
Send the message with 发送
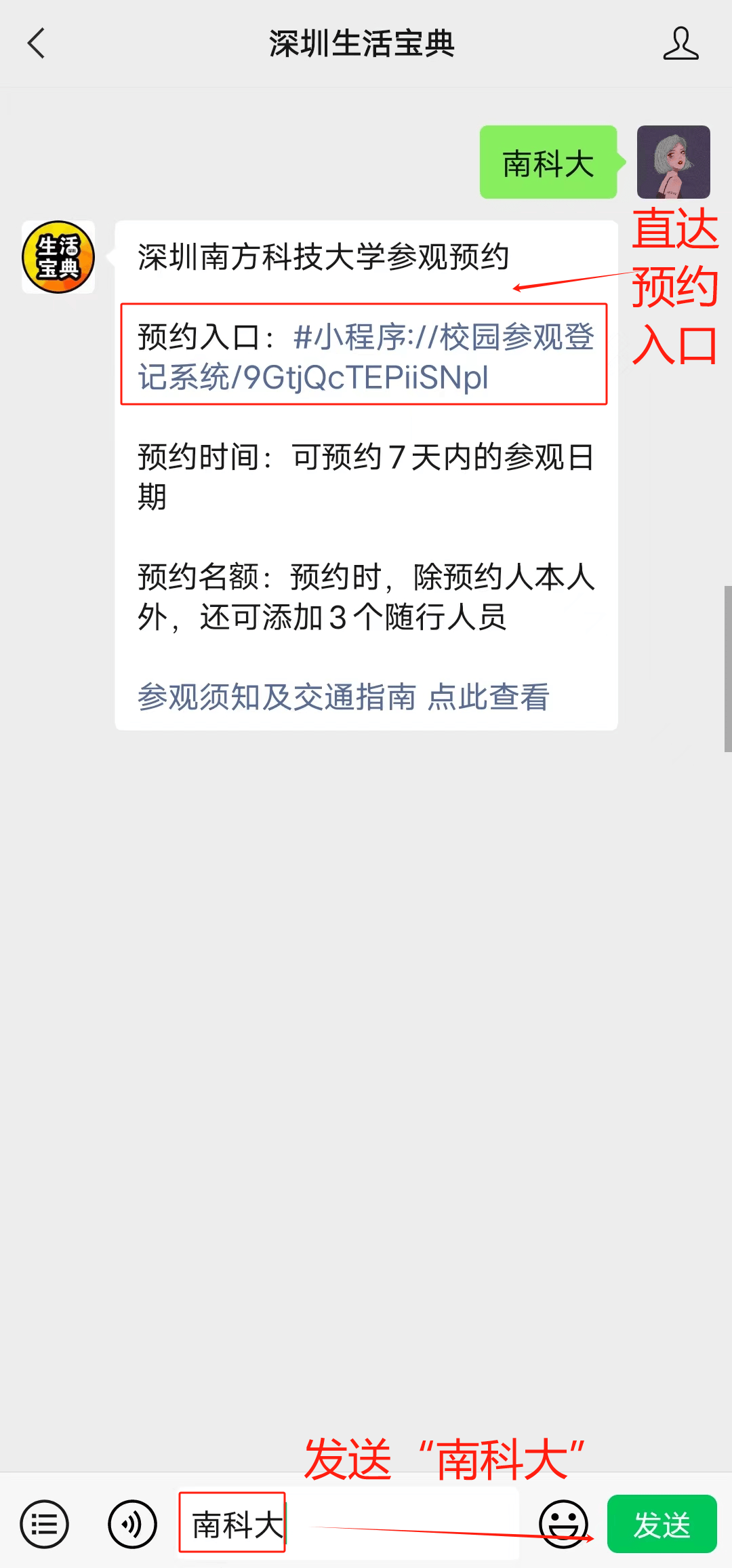tap(662, 1524)
